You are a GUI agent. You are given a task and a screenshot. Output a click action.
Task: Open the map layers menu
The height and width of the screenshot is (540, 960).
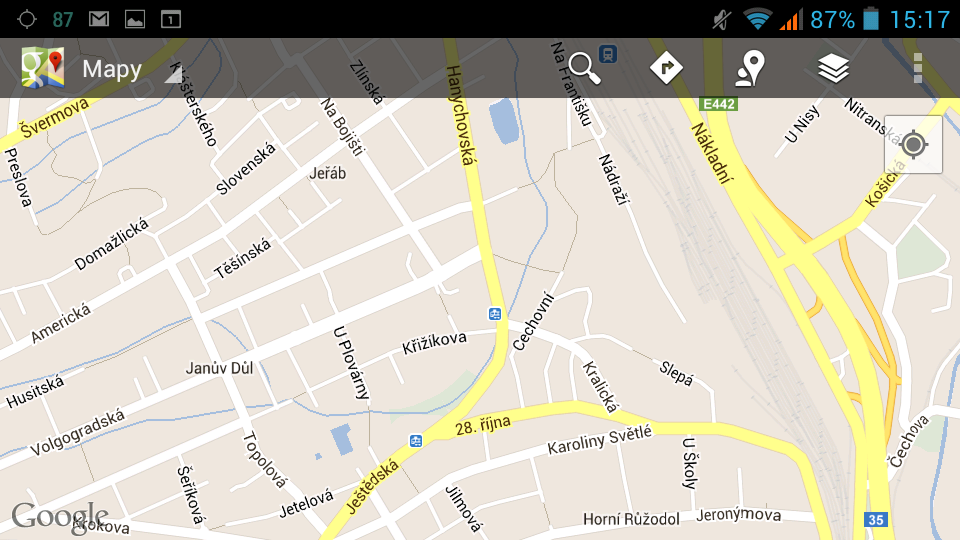click(833, 68)
